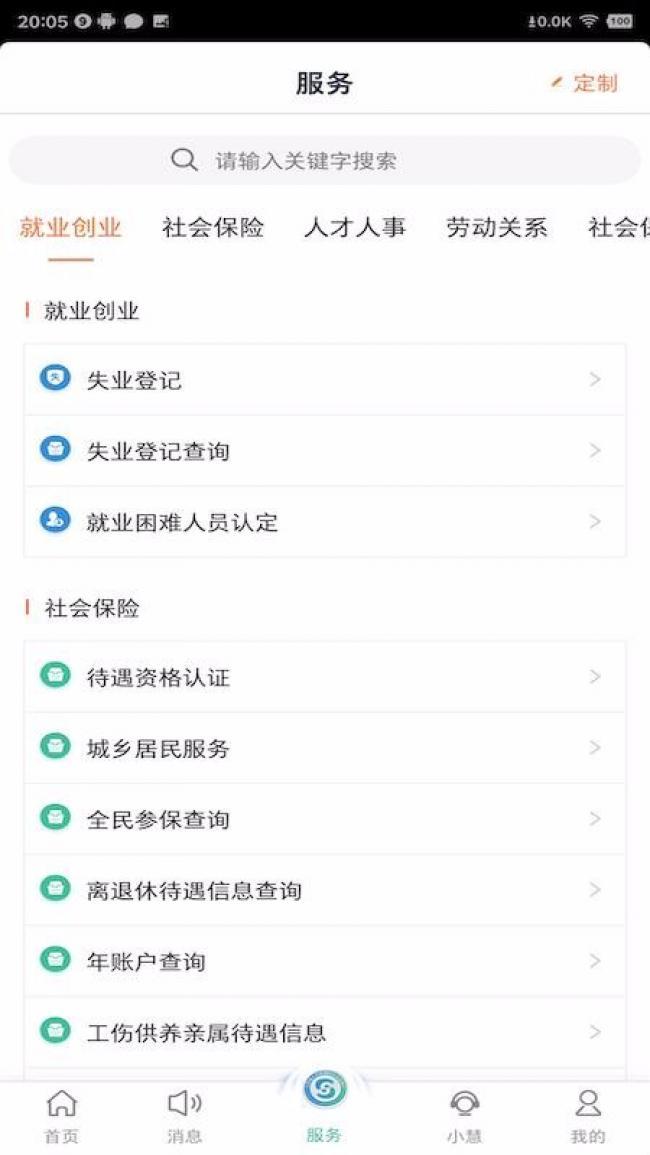This screenshot has height=1155, width=650.
Task: Open 全民参保查询
Action: point(325,819)
